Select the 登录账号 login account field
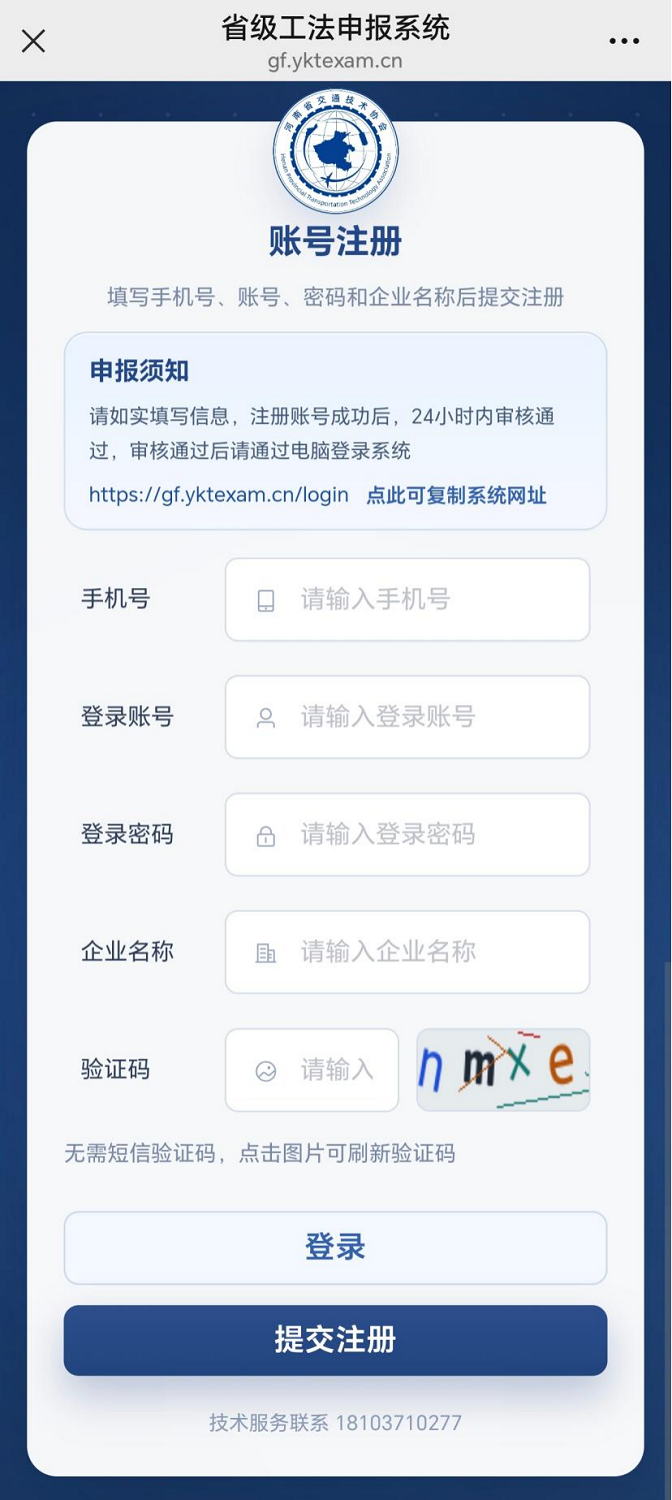The height and width of the screenshot is (1500, 672). pos(407,717)
